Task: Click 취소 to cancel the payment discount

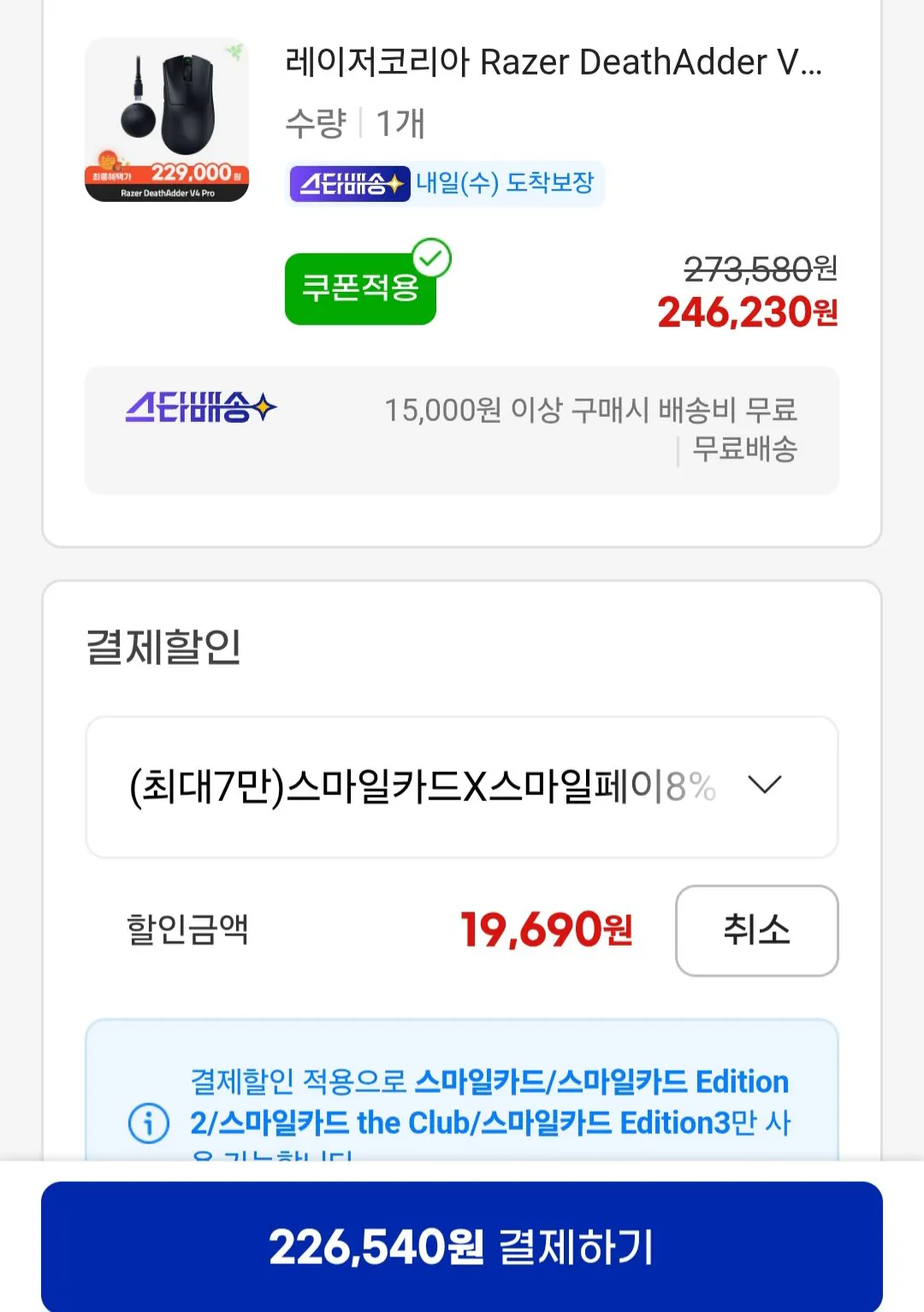Action: coord(756,931)
